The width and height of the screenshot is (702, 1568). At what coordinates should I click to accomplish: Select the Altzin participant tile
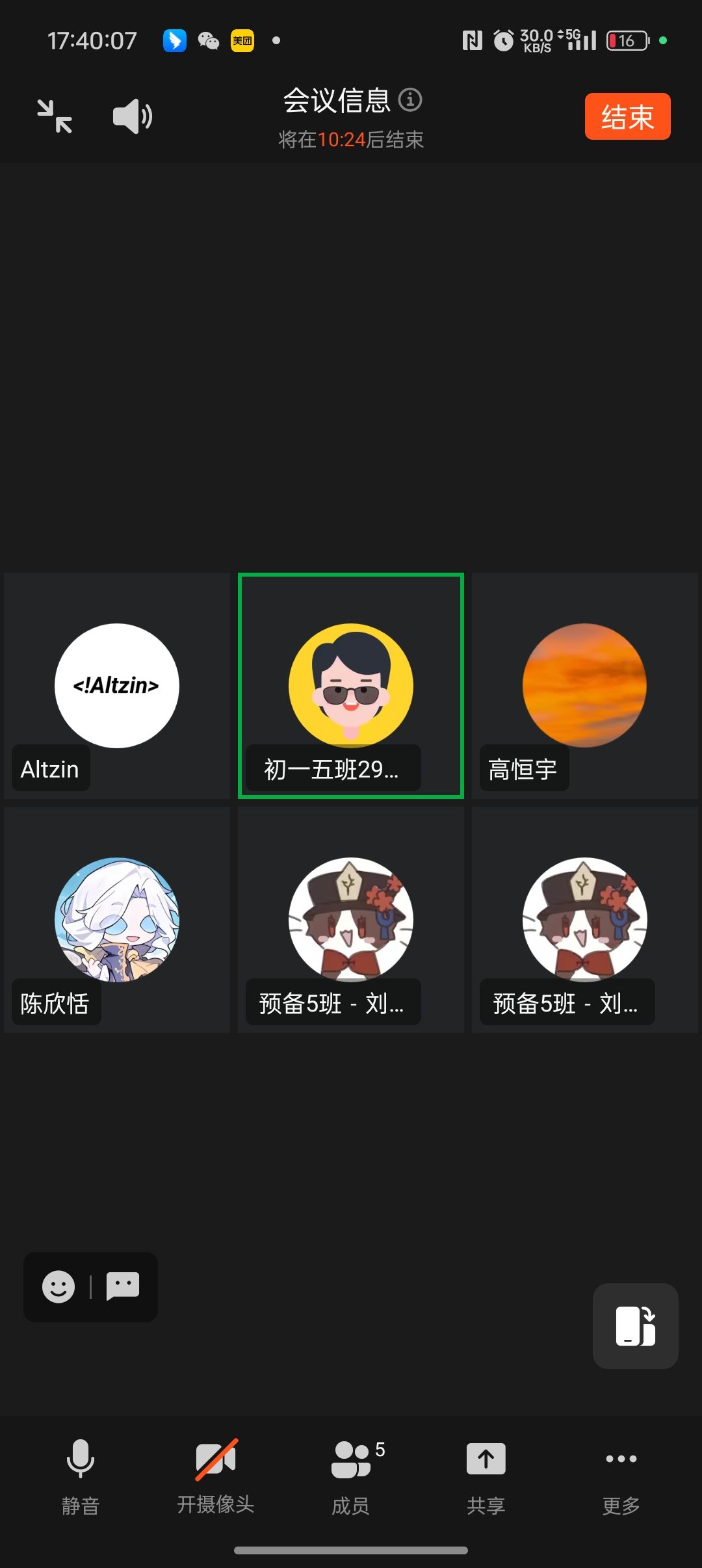pyautogui.click(x=117, y=686)
